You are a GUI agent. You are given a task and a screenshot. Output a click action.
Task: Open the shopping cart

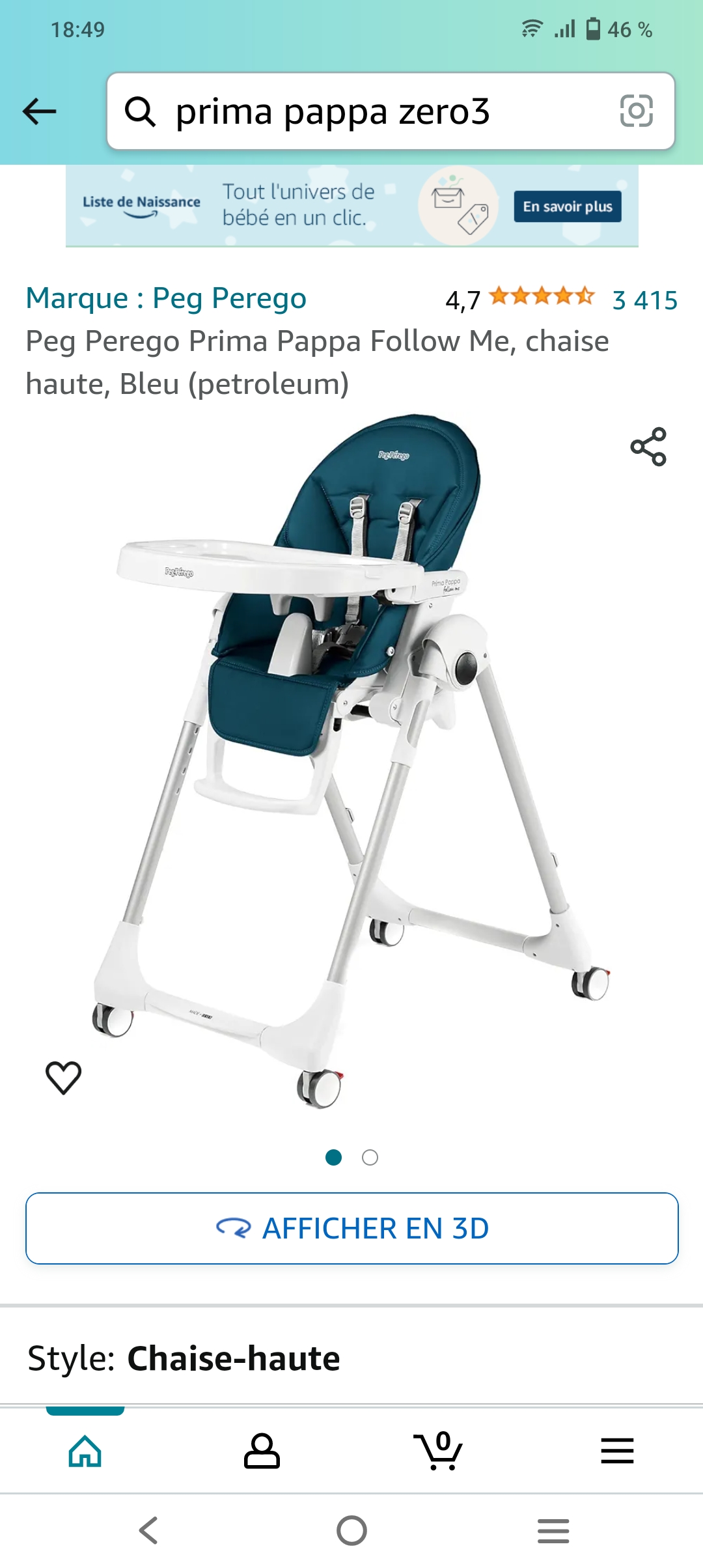tap(438, 1451)
